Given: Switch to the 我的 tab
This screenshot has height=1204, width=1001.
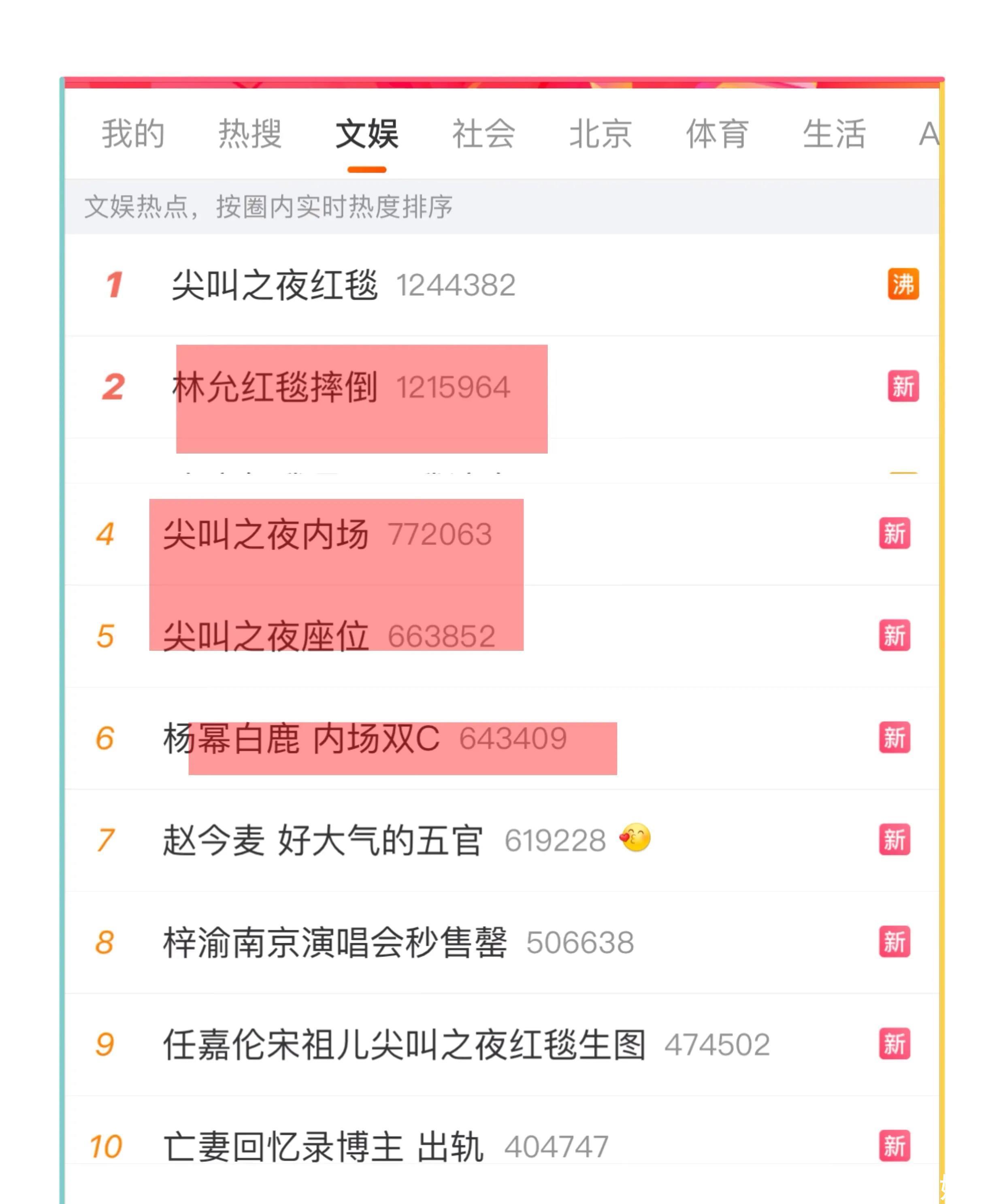Looking at the screenshot, I should pos(133,134).
